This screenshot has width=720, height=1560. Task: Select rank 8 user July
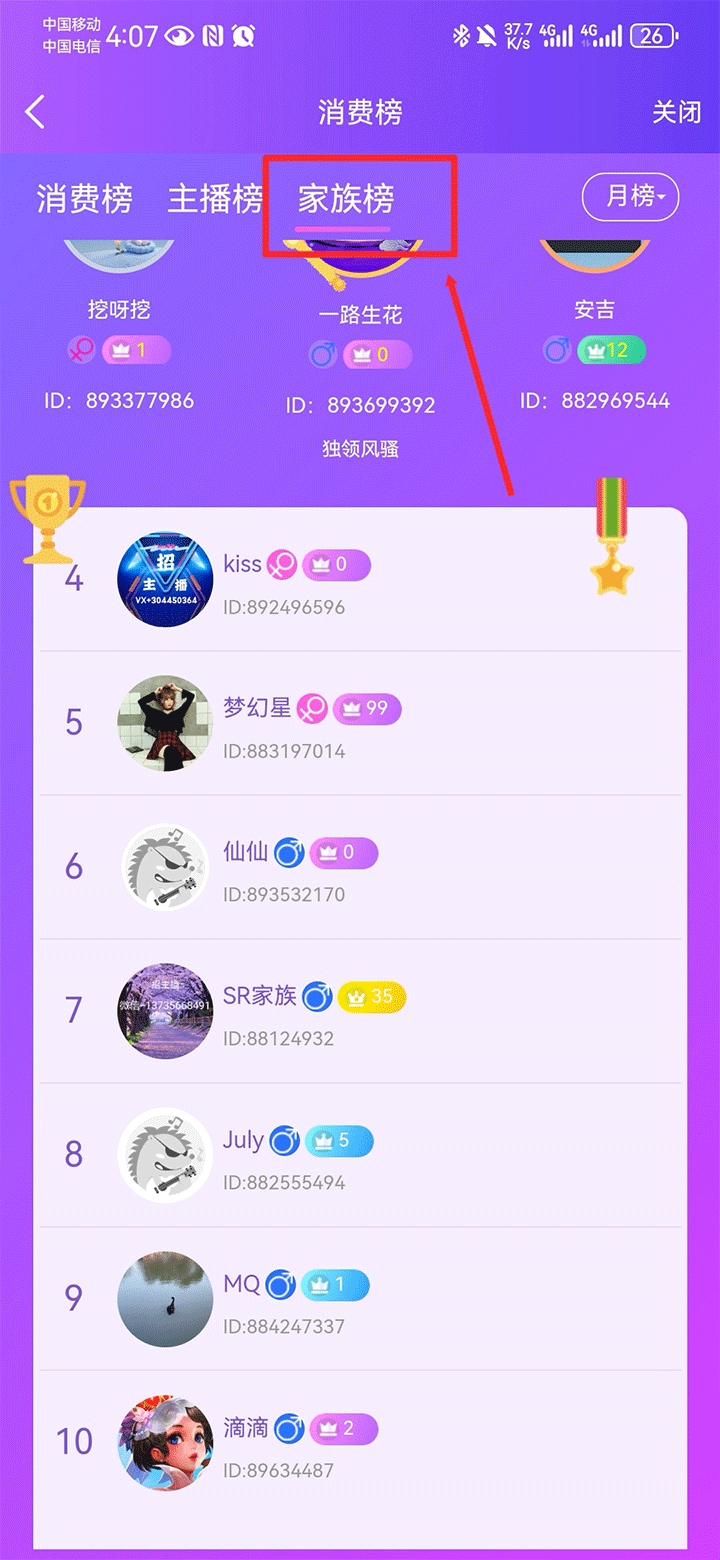(x=360, y=1155)
